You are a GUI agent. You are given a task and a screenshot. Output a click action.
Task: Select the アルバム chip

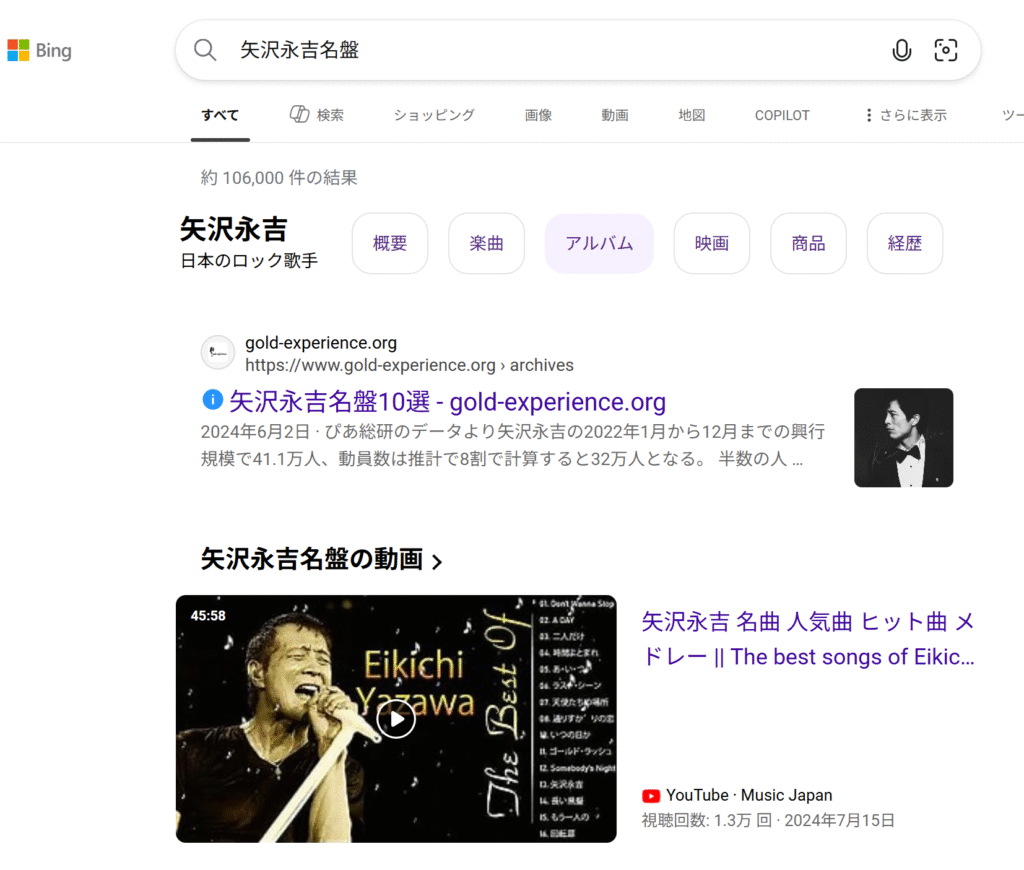599,243
